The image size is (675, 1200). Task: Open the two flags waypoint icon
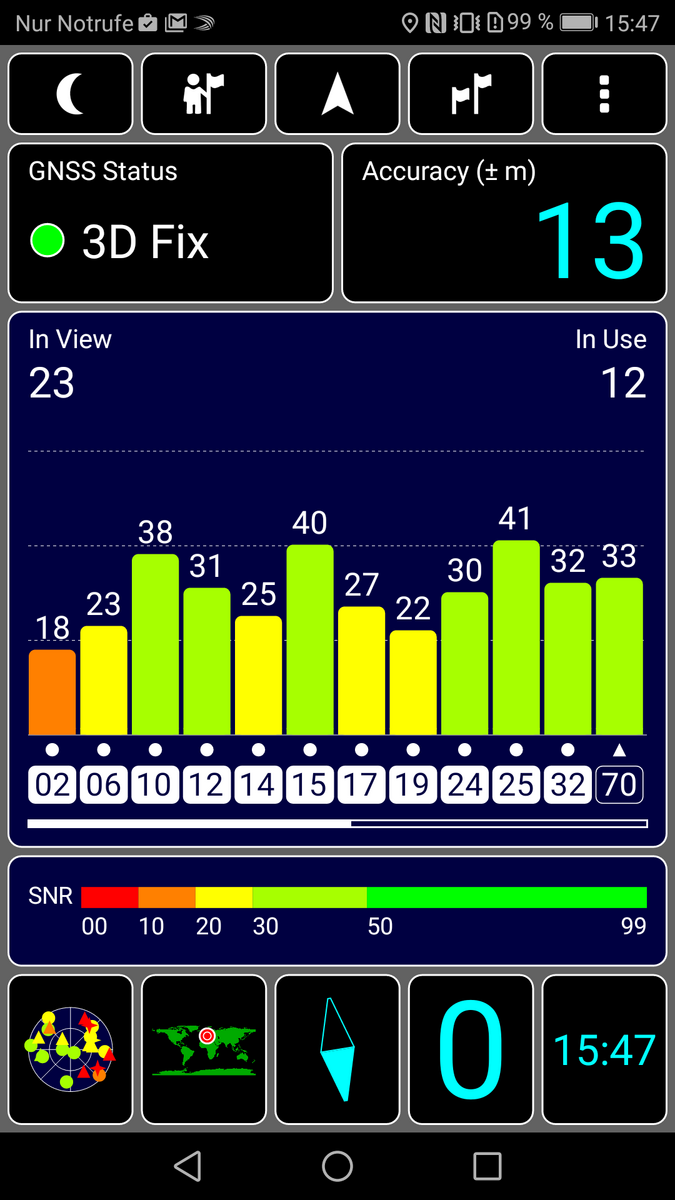tap(471, 94)
